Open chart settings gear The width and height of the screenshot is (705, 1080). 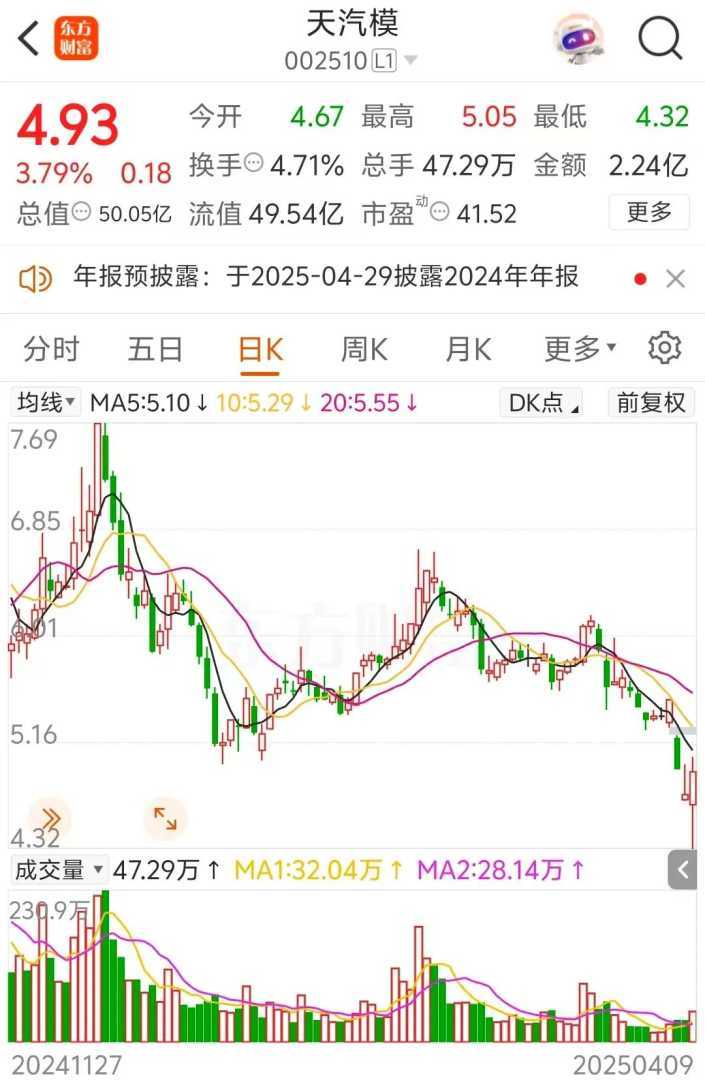664,348
